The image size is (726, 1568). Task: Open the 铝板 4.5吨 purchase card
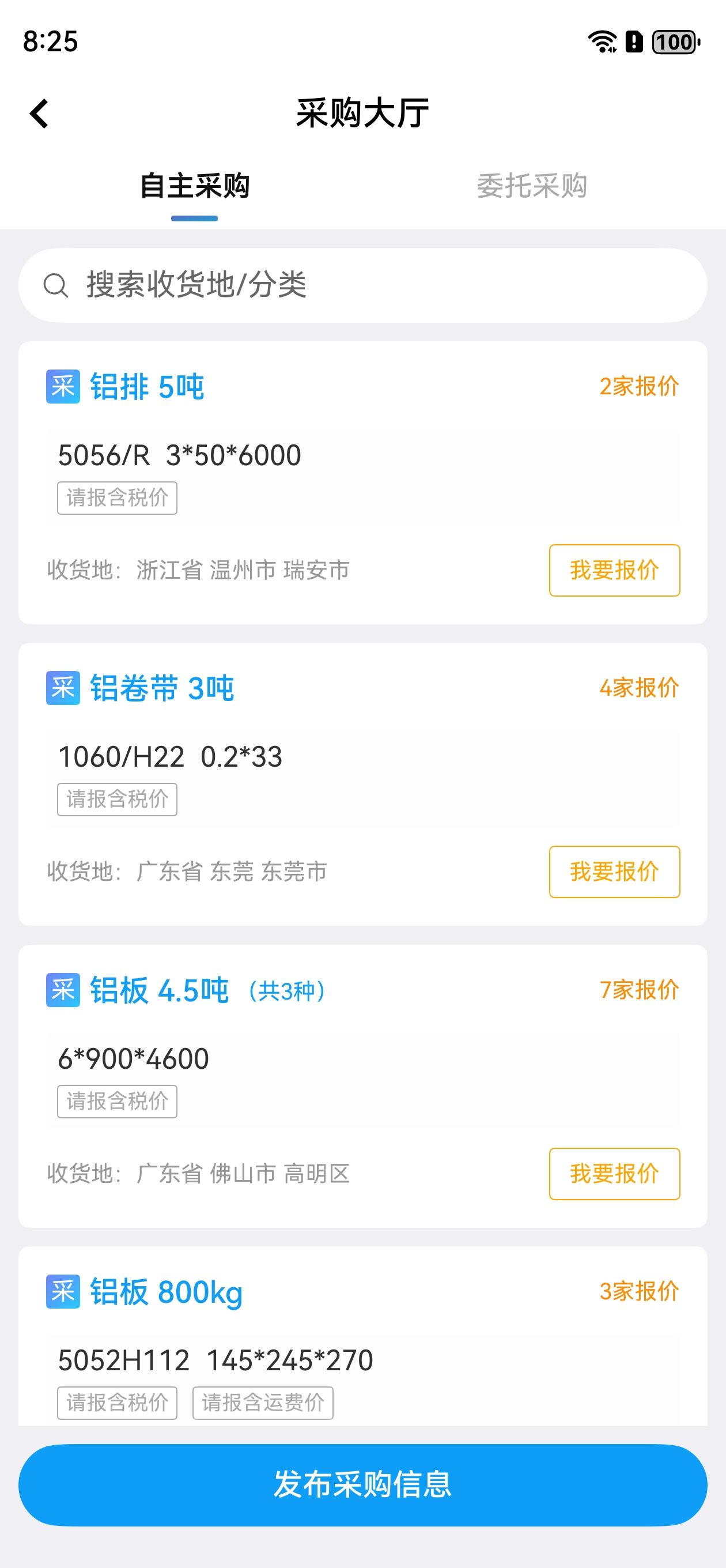[362, 1086]
